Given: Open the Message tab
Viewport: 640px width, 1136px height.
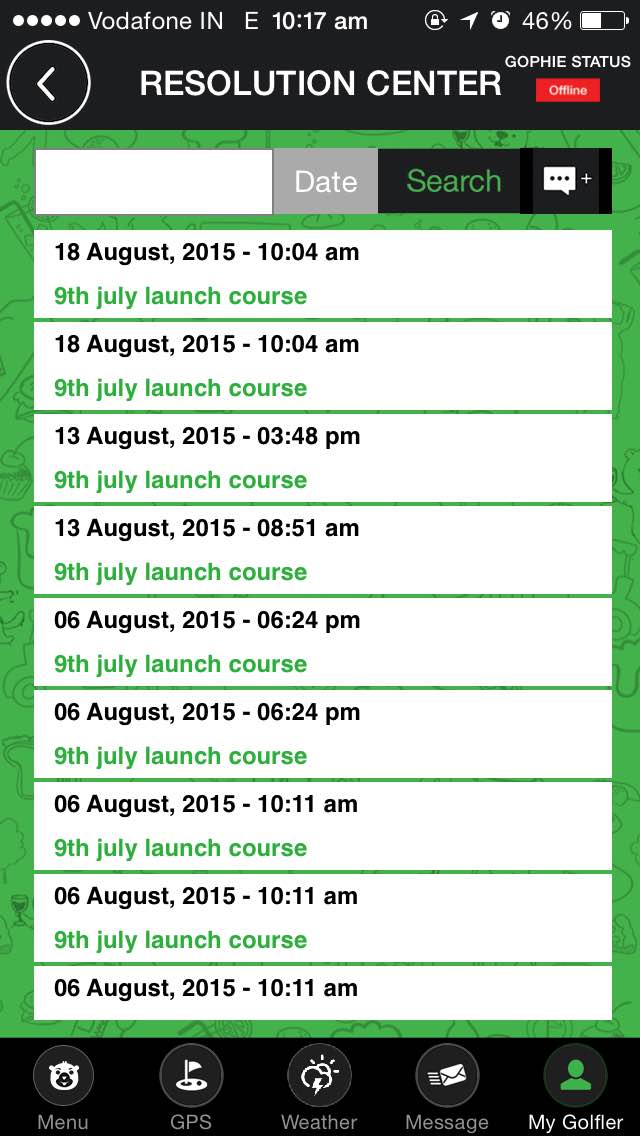Looking at the screenshot, I should click(x=447, y=1087).
